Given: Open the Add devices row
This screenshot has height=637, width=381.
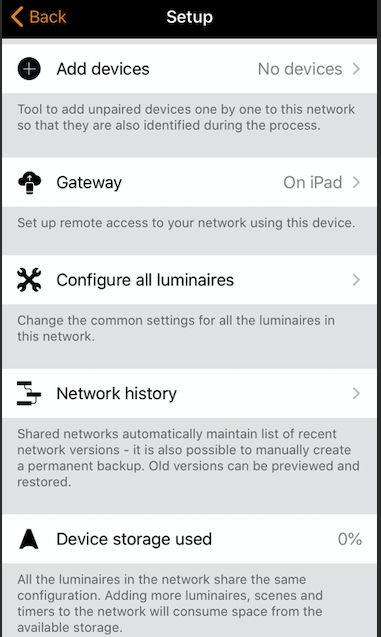Looking at the screenshot, I should pyautogui.click(x=189, y=69).
